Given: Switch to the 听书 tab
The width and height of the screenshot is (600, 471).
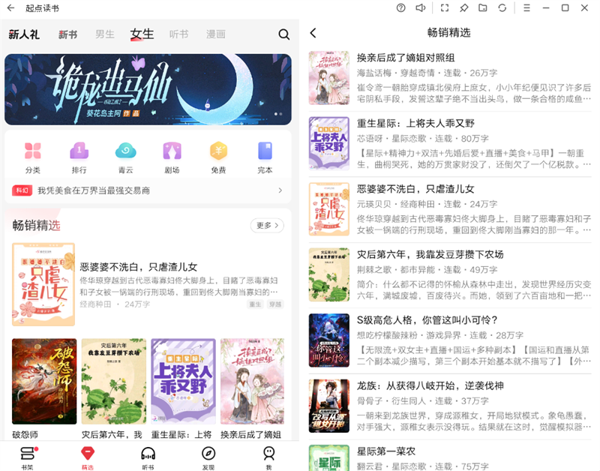Looking at the screenshot, I should (180, 34).
